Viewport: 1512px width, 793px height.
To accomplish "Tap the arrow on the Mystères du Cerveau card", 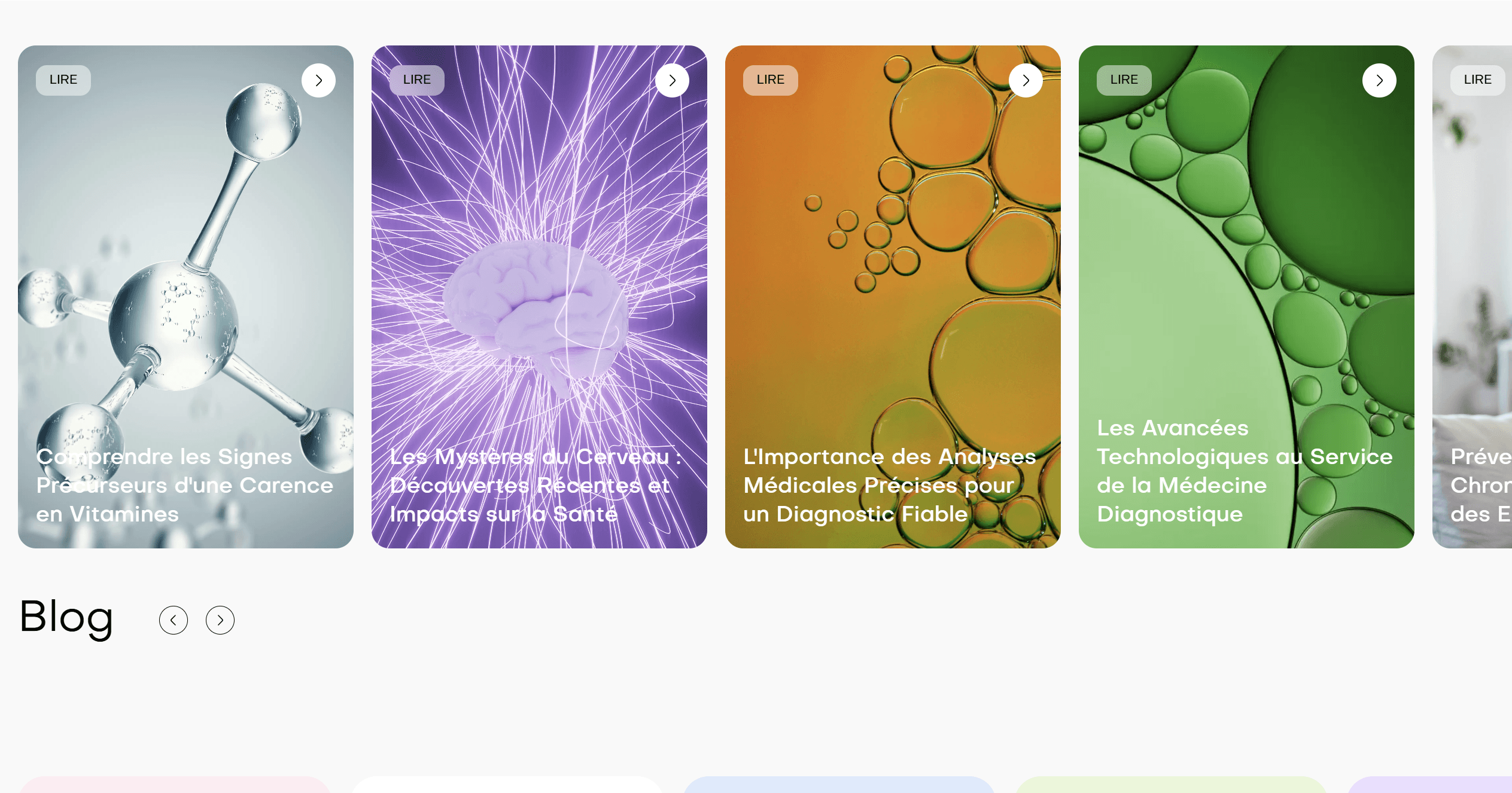I will [672, 80].
